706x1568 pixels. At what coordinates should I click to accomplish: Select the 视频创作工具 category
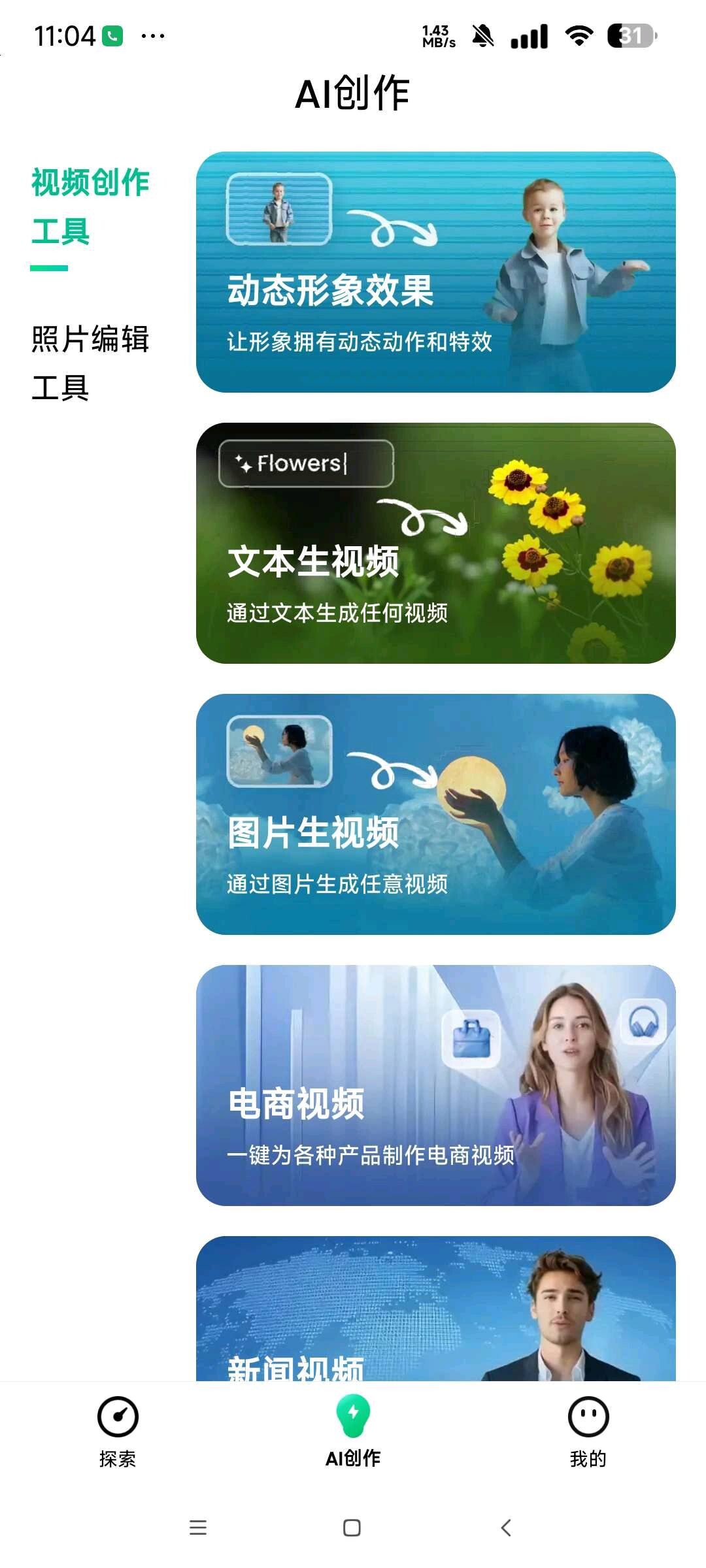tap(90, 206)
